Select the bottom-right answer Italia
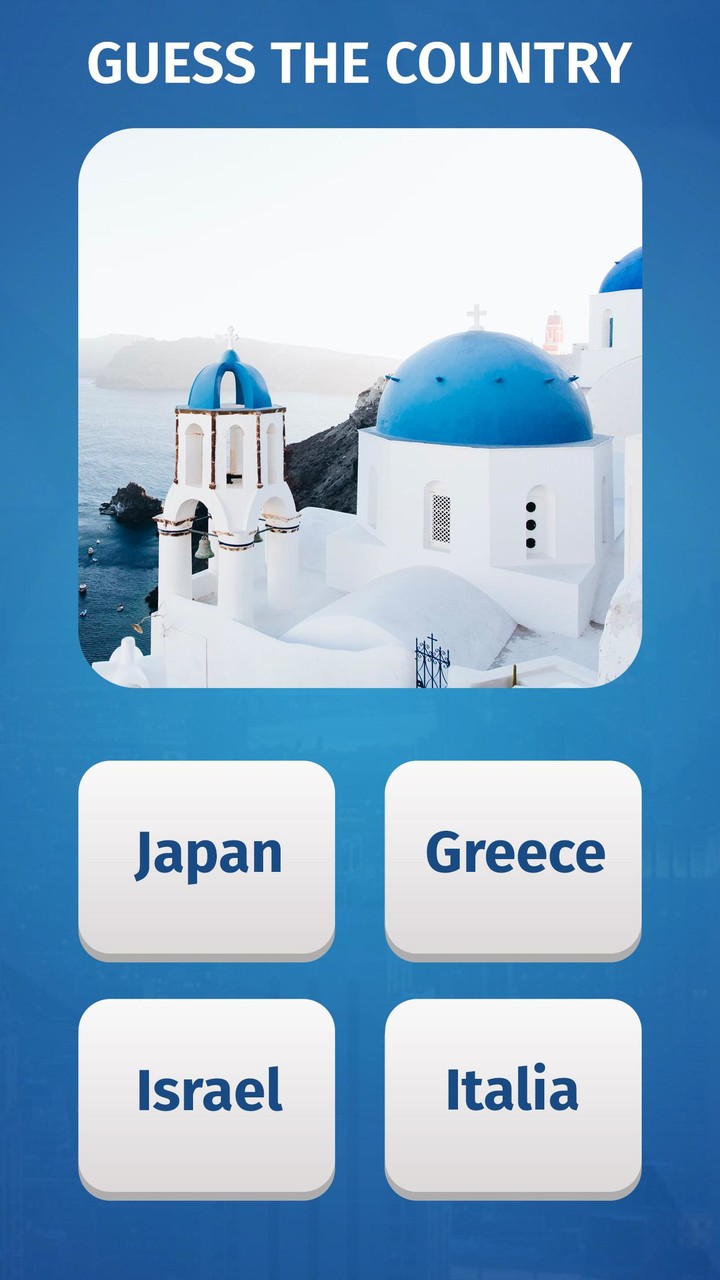 tap(512, 1090)
